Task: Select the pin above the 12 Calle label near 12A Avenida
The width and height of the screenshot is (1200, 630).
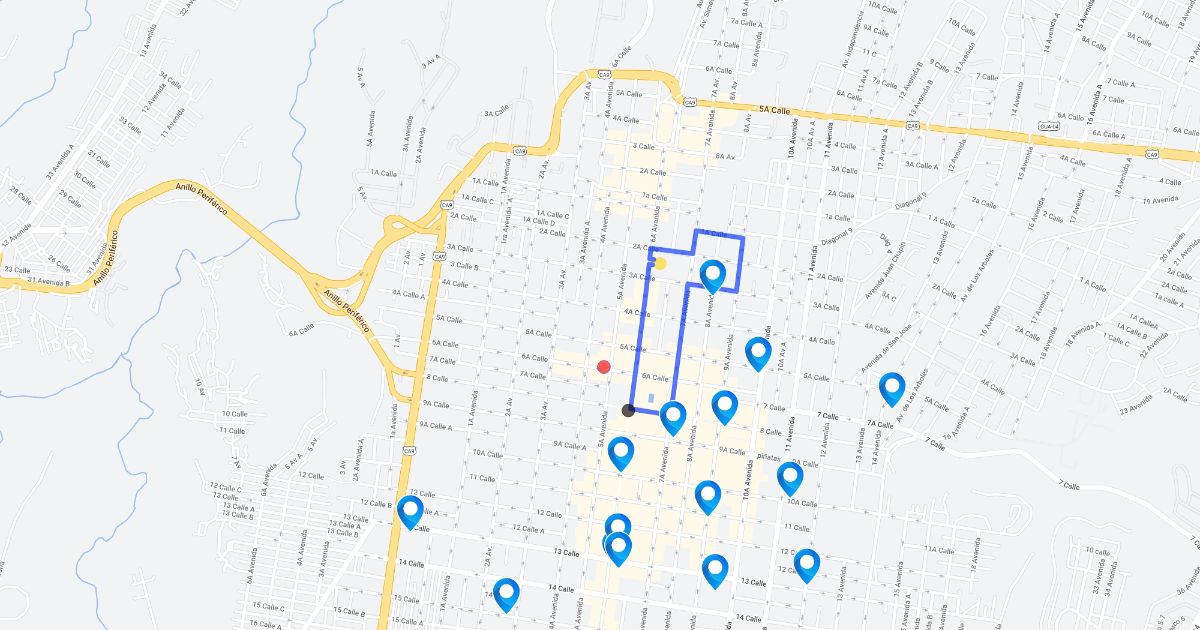Action: click(x=807, y=566)
